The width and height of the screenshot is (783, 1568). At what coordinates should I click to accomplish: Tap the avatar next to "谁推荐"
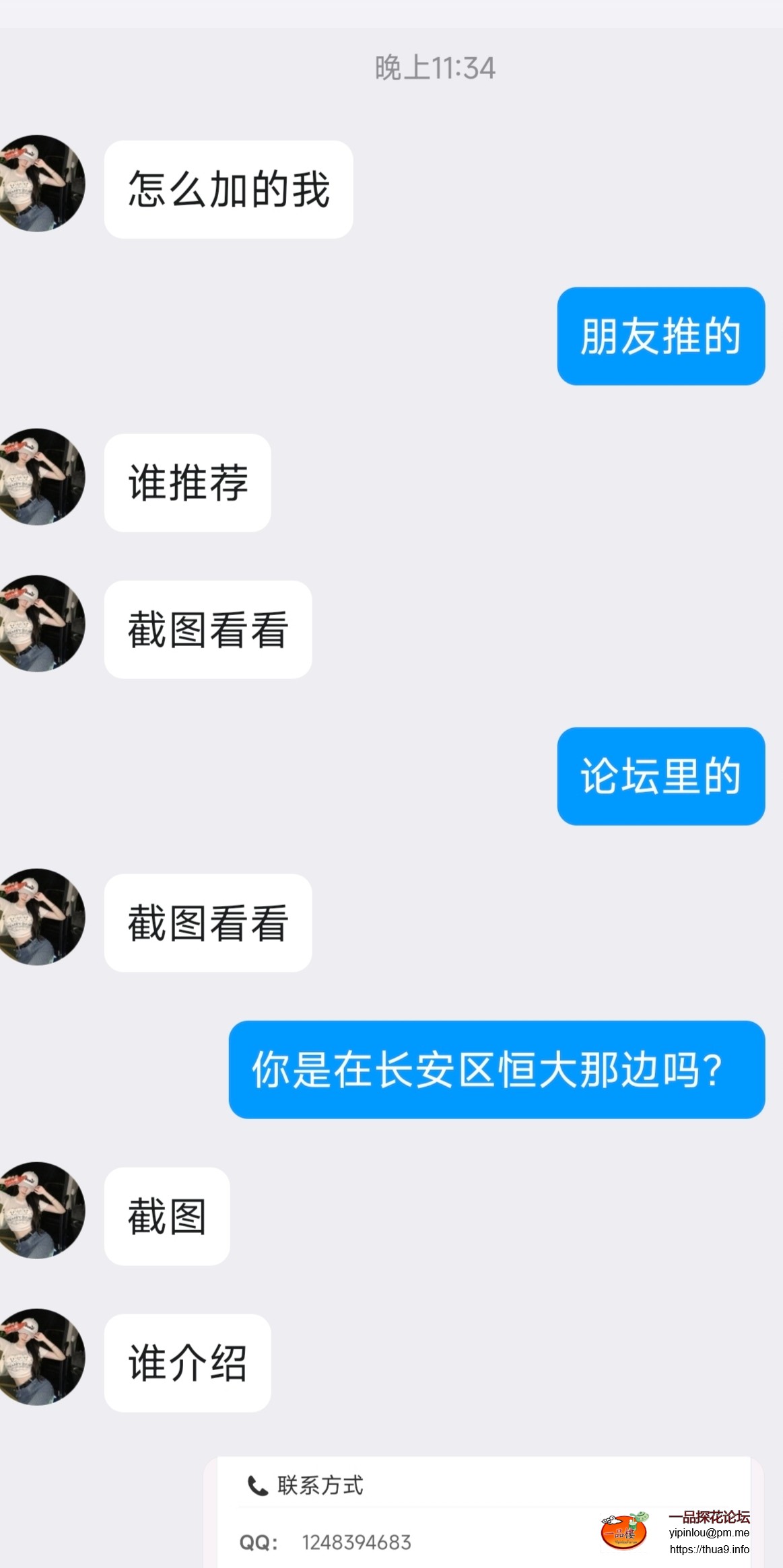pos(42,477)
